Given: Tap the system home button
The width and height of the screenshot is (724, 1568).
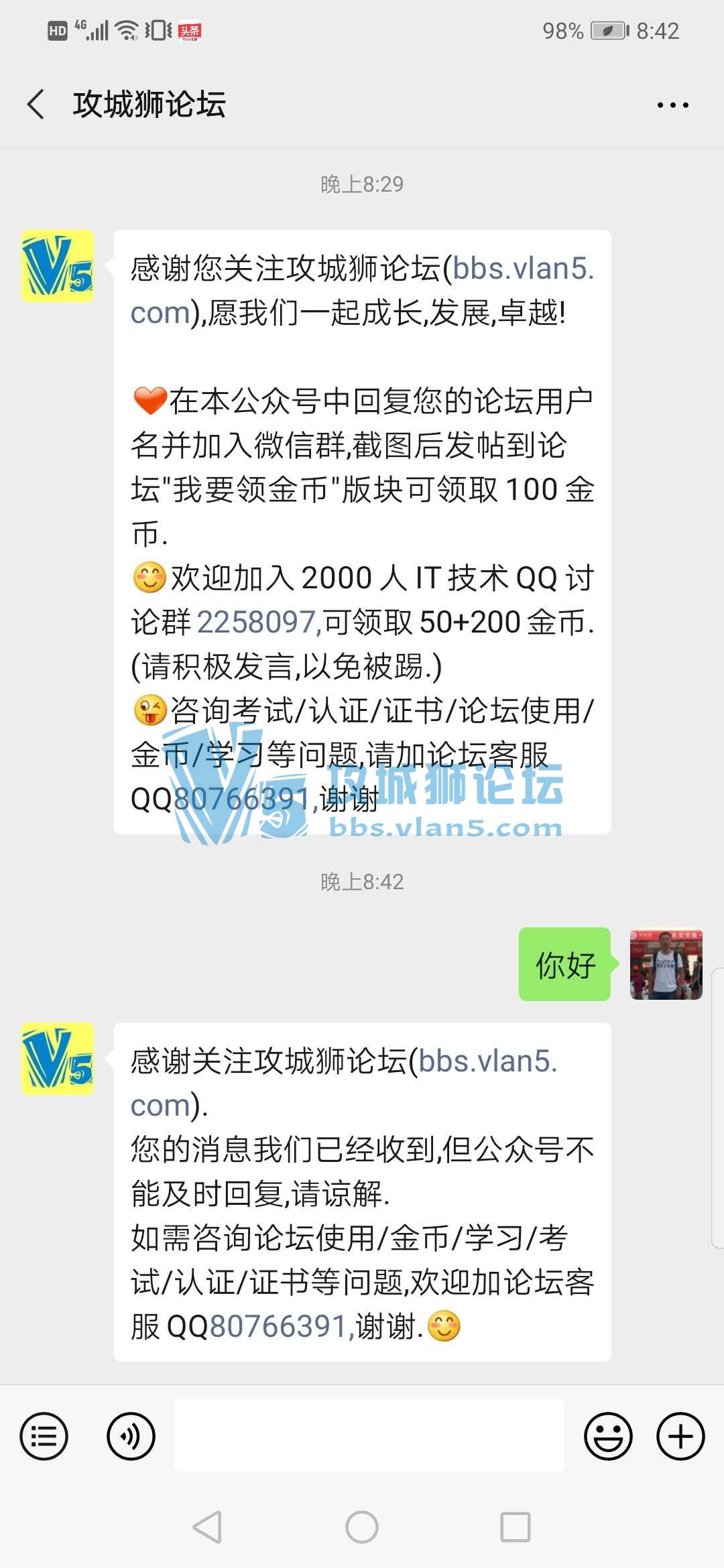Looking at the screenshot, I should tap(362, 1528).
